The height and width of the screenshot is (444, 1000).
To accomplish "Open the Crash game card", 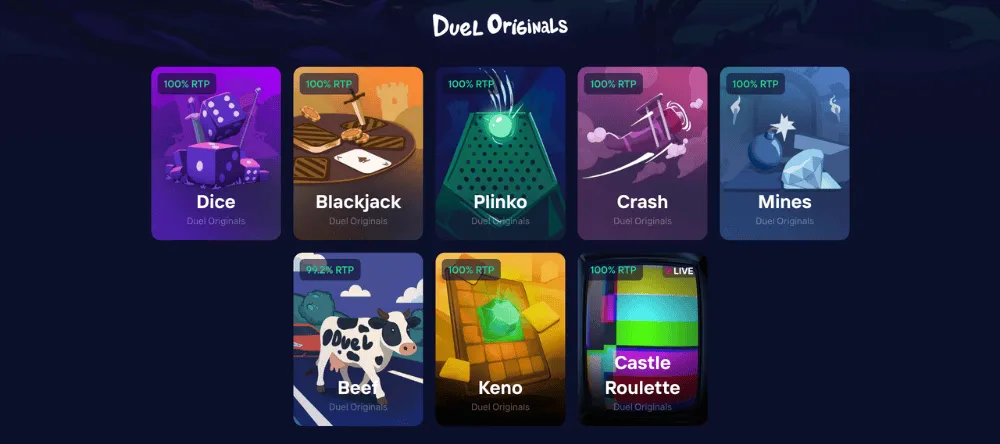I will [642, 153].
